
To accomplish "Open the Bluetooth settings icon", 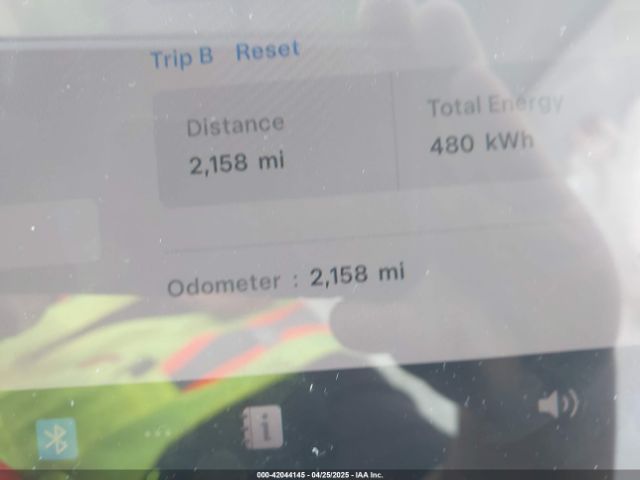I will 58,437.
